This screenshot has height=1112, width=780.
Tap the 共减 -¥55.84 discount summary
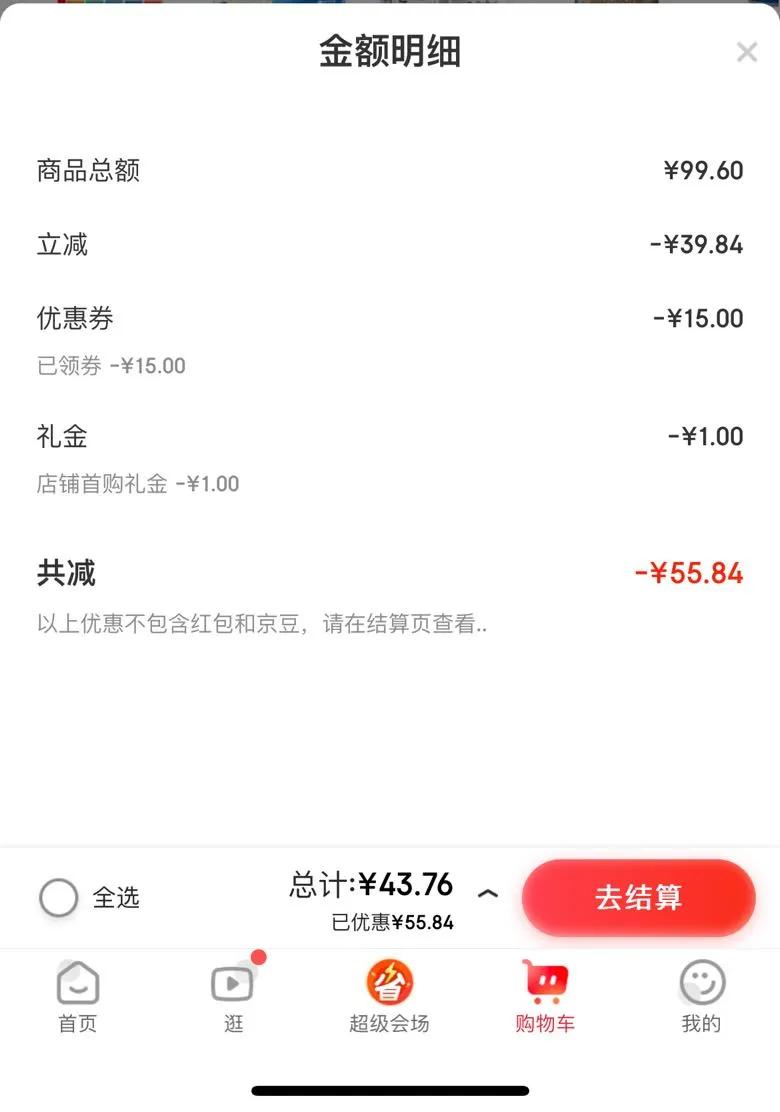pos(390,573)
